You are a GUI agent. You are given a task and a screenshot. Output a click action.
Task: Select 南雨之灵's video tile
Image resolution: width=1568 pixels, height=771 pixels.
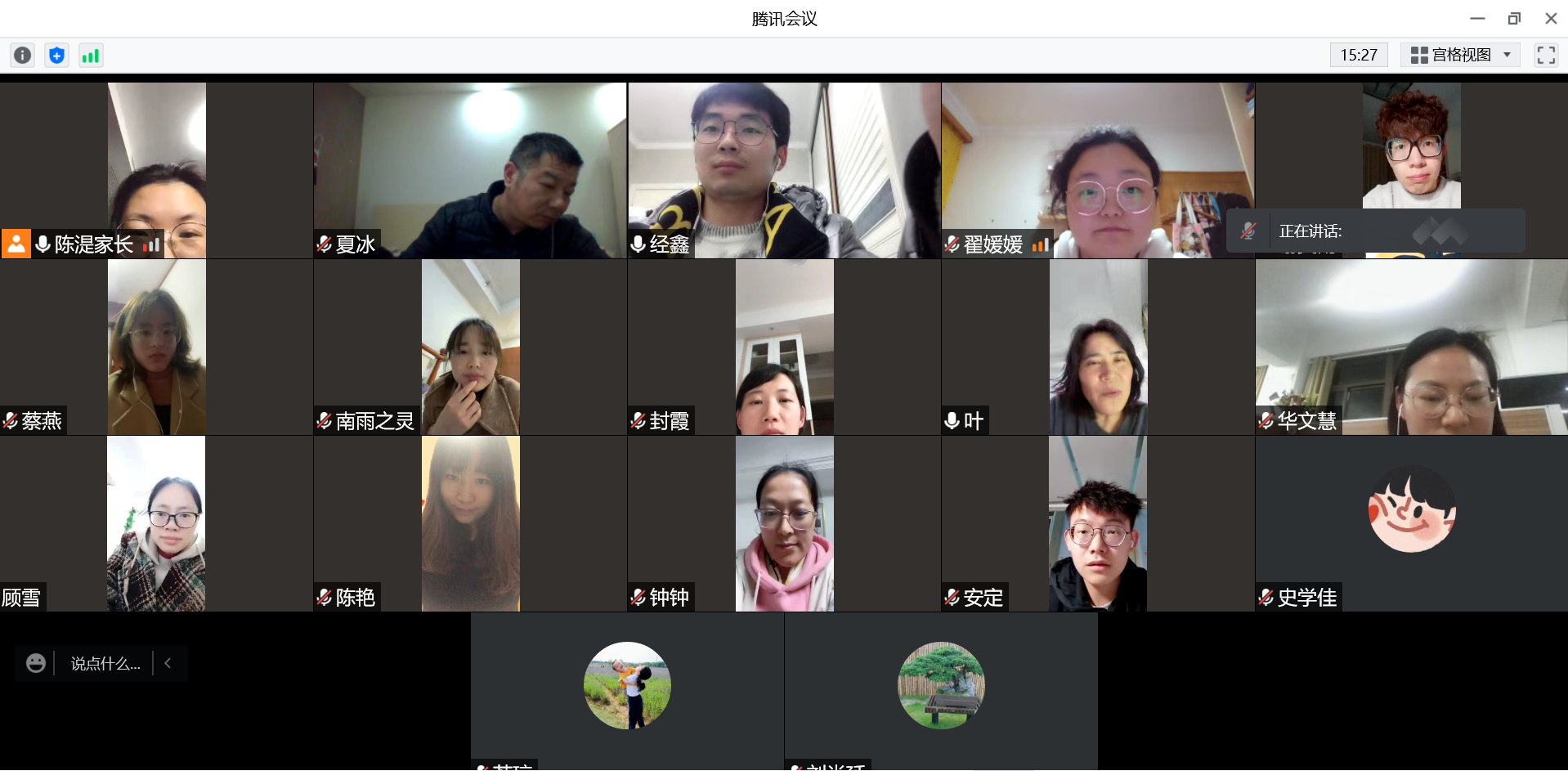470,347
